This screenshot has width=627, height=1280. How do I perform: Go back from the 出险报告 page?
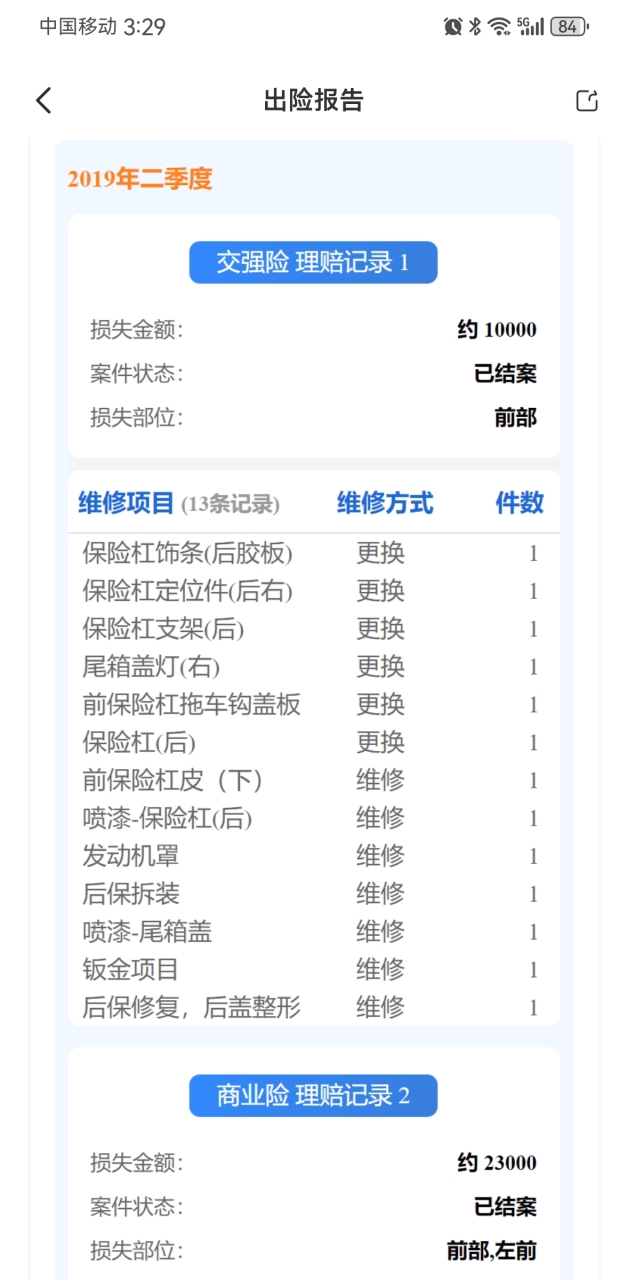pos(43,100)
